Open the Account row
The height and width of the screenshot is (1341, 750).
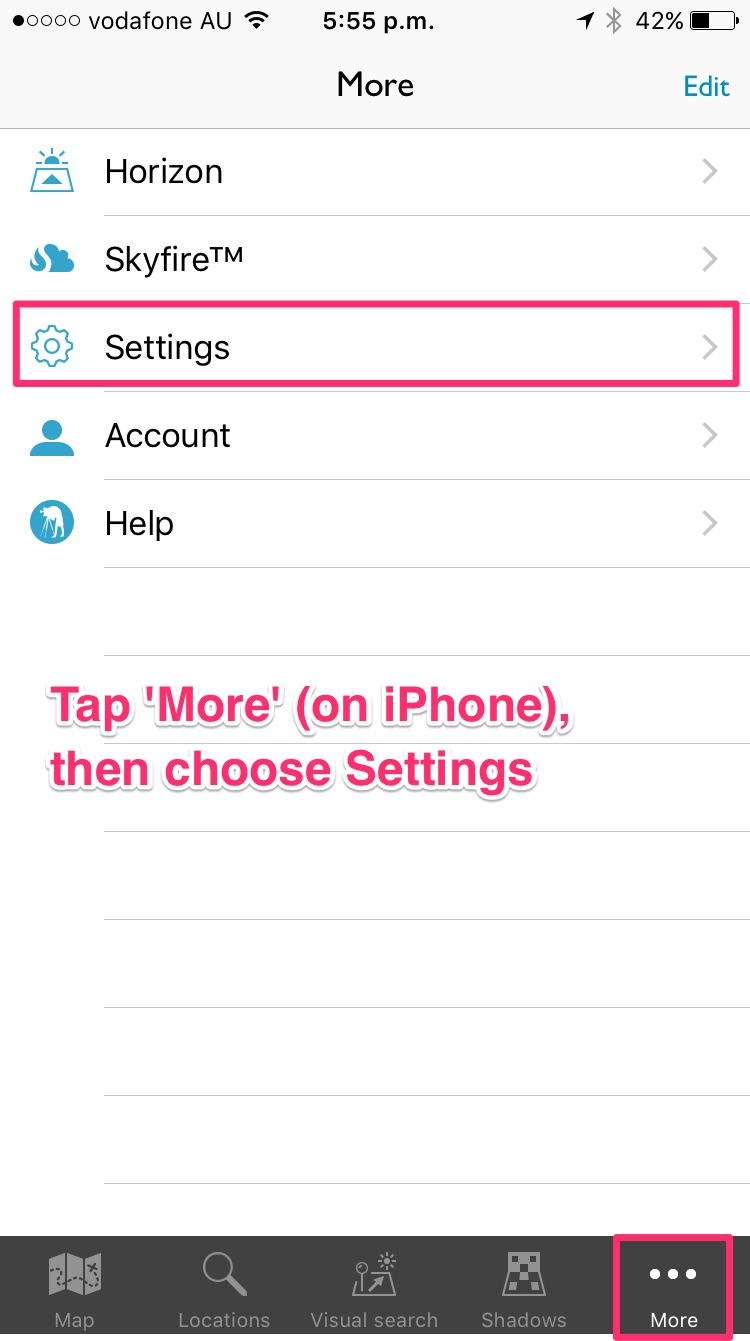pyautogui.click(x=375, y=435)
